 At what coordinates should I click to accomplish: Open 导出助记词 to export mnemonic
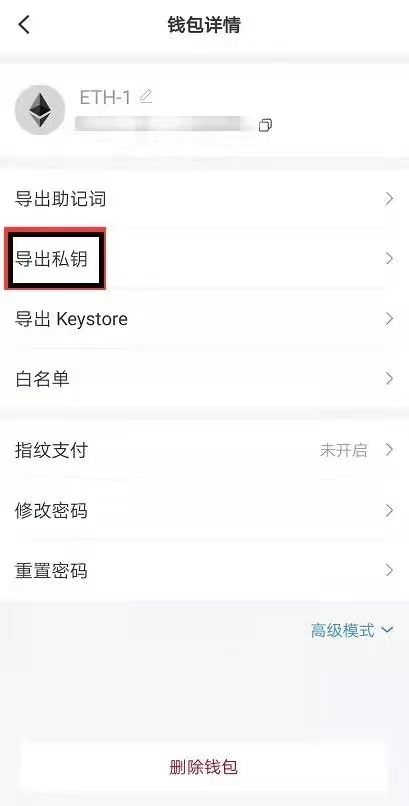(204, 198)
